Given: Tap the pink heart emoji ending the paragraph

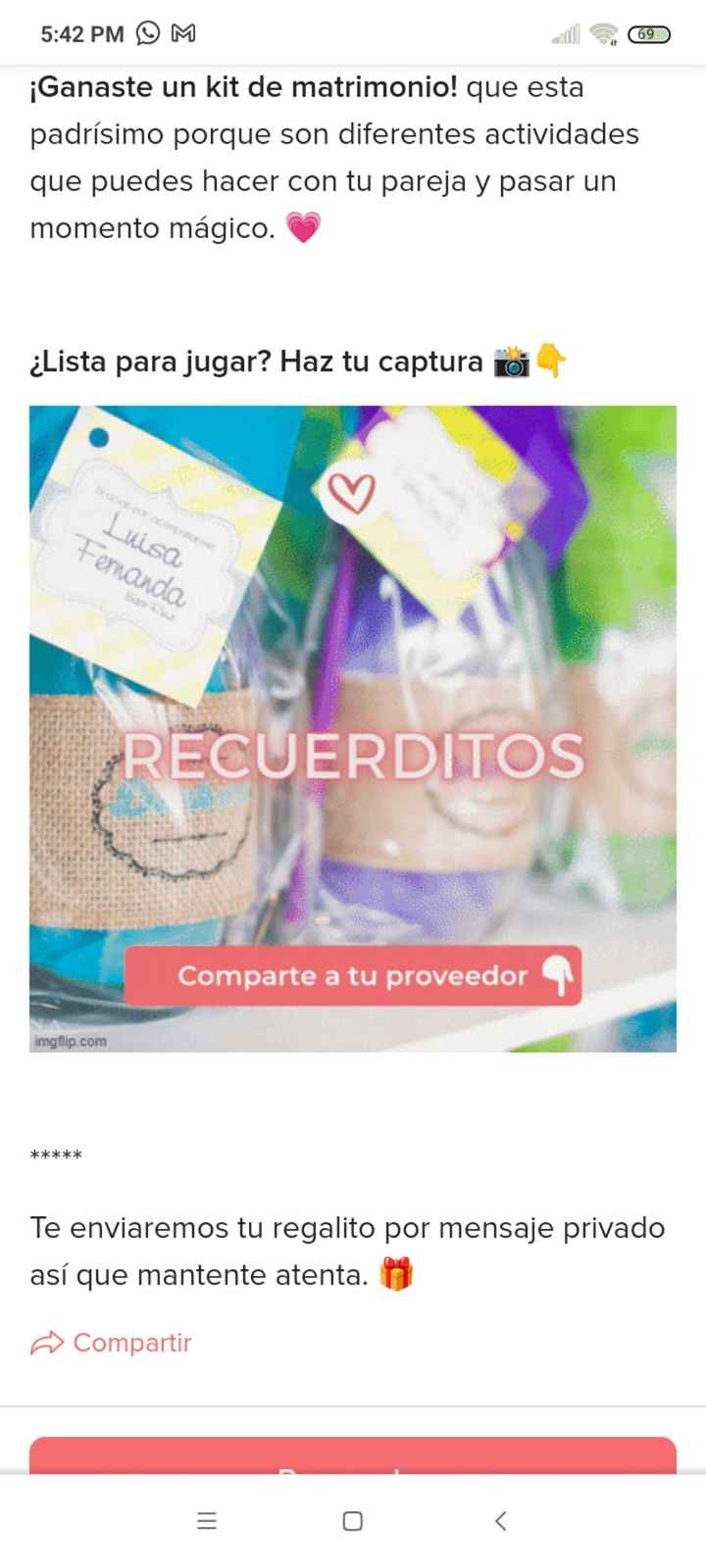Looking at the screenshot, I should 301,226.
